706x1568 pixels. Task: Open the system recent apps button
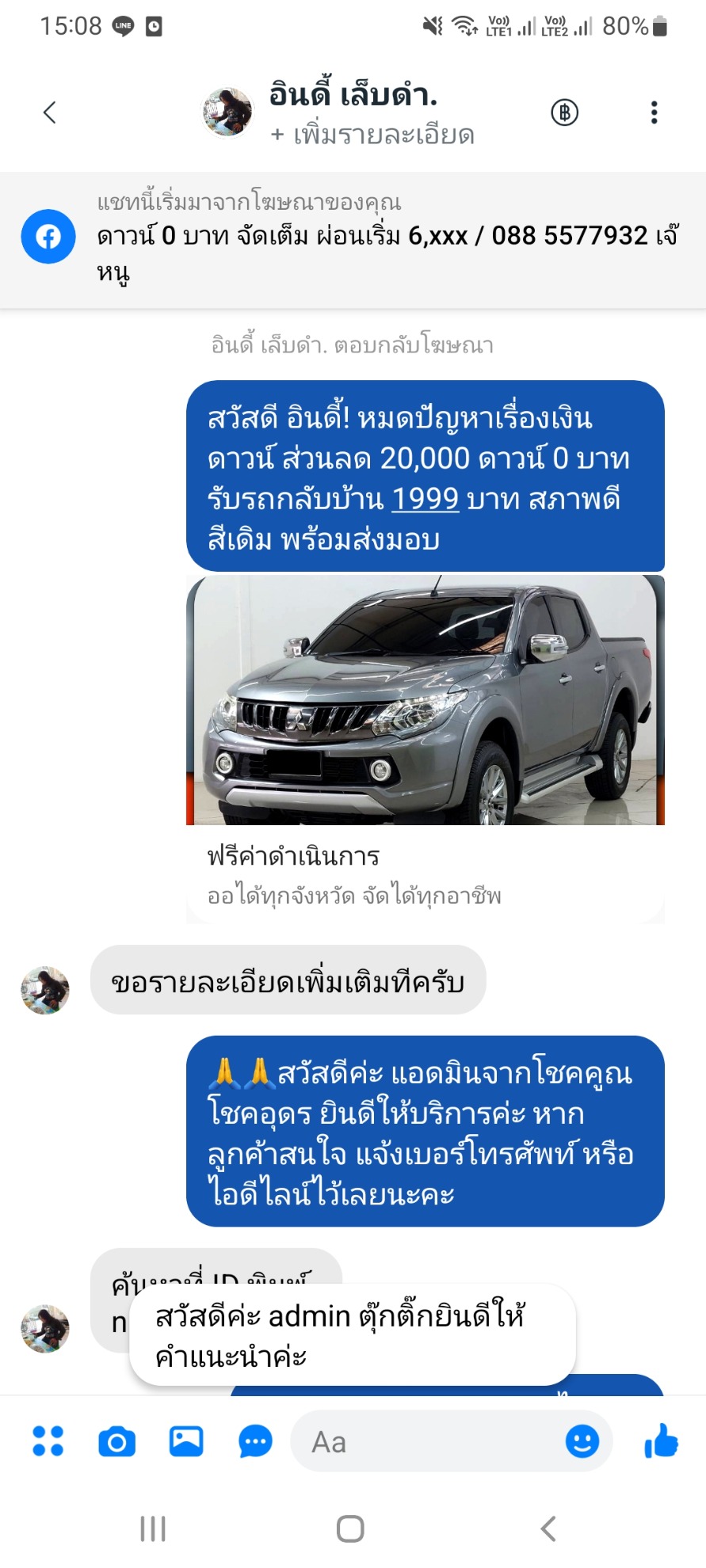153,1528
